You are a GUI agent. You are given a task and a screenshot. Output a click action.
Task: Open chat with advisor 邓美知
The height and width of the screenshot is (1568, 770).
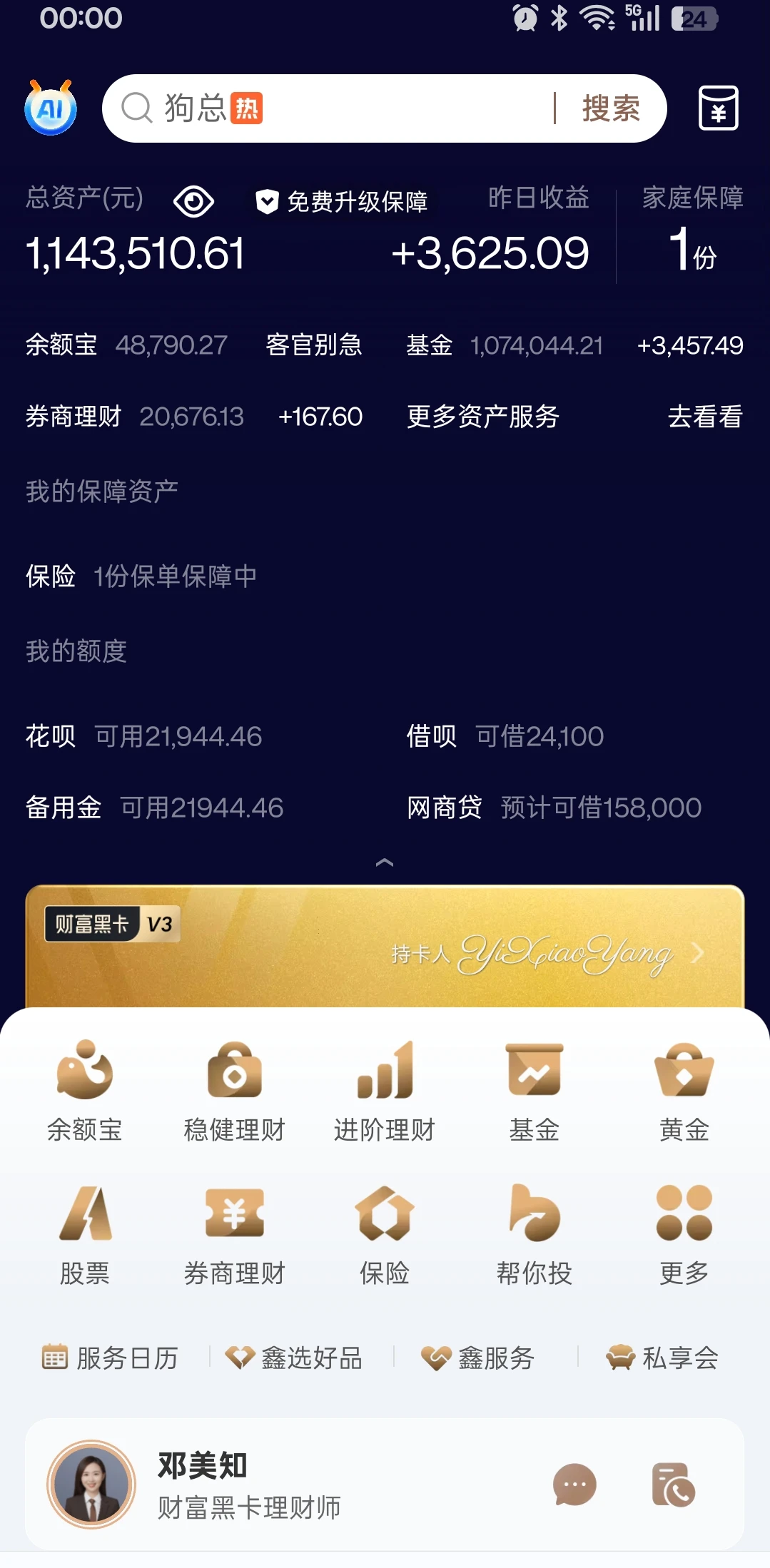pyautogui.click(x=573, y=1484)
